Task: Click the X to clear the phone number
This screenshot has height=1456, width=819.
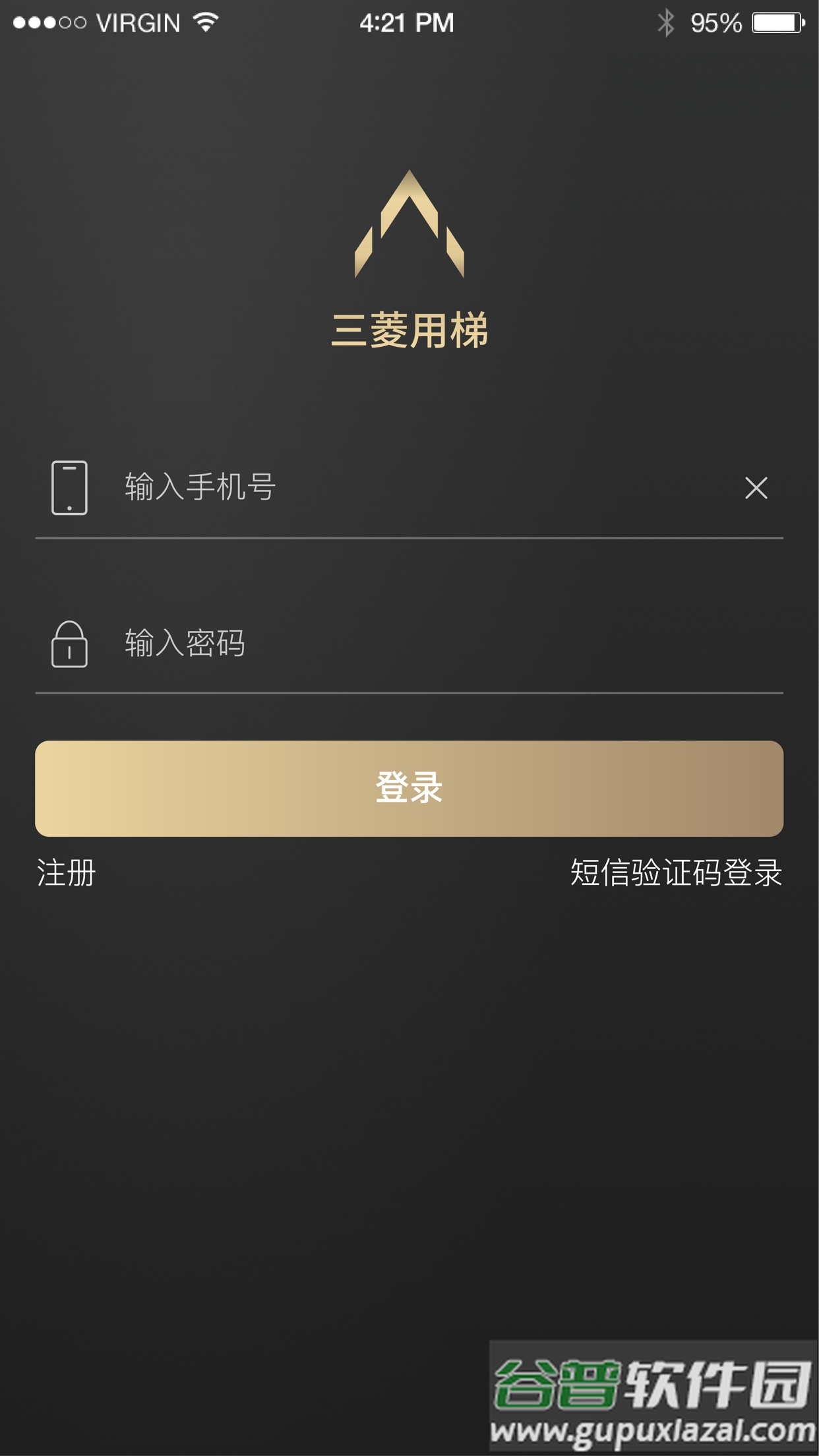Action: (756, 488)
